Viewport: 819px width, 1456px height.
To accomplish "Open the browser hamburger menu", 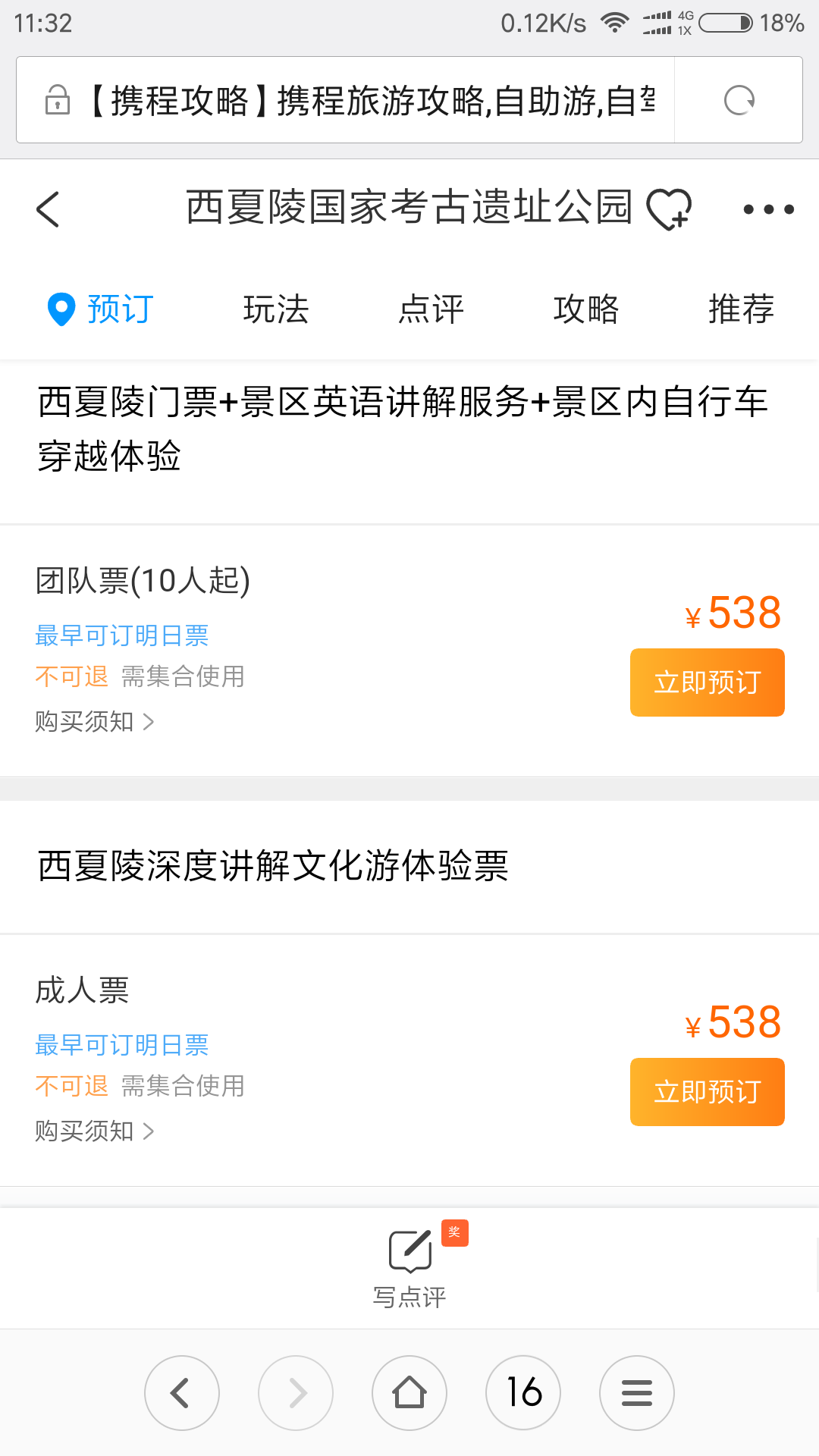I will [x=637, y=1393].
